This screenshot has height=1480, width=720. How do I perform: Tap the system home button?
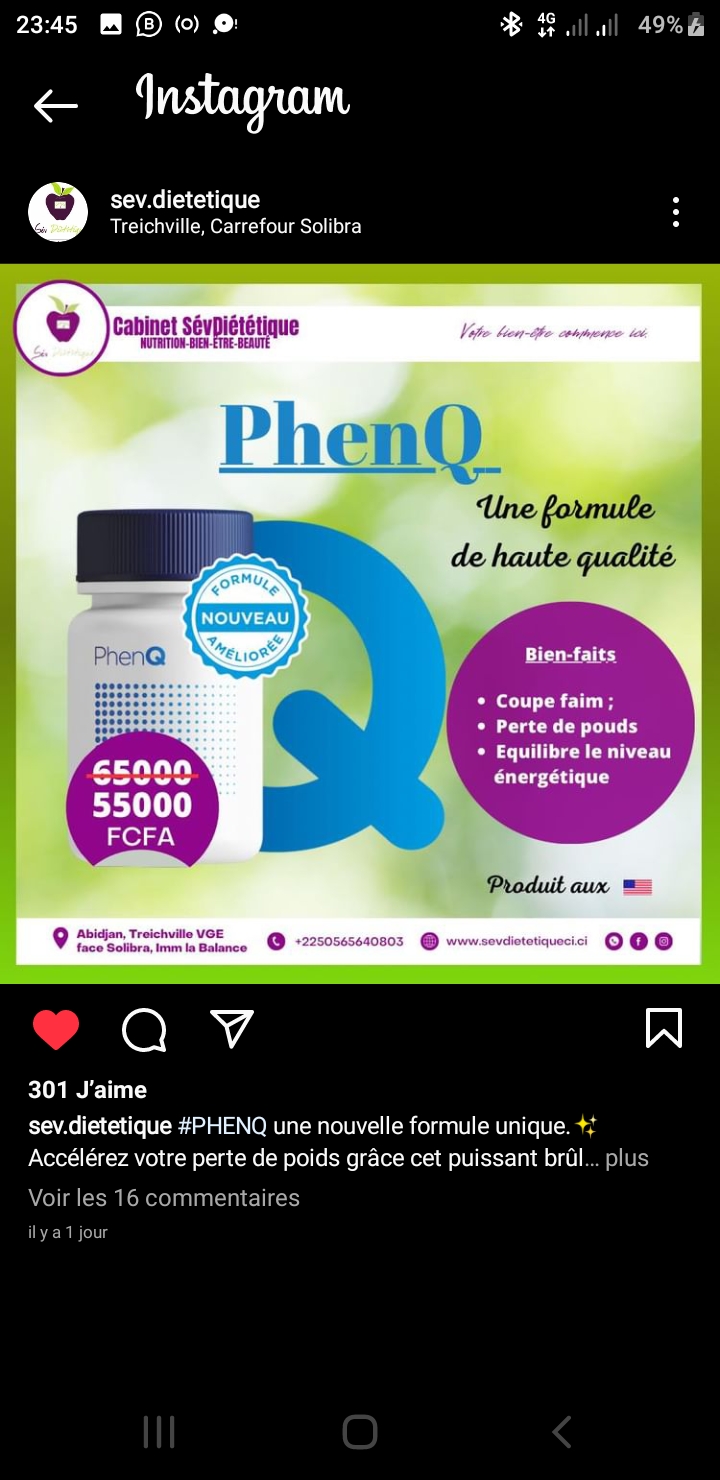360,1432
